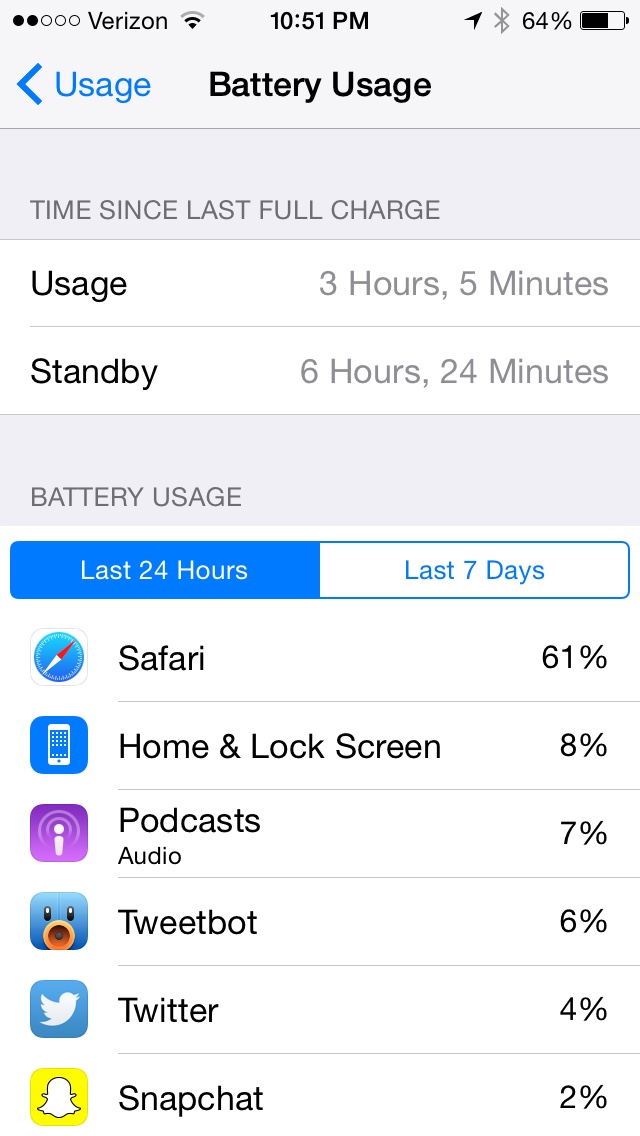Switch to the Last 7 Days tab

(474, 570)
